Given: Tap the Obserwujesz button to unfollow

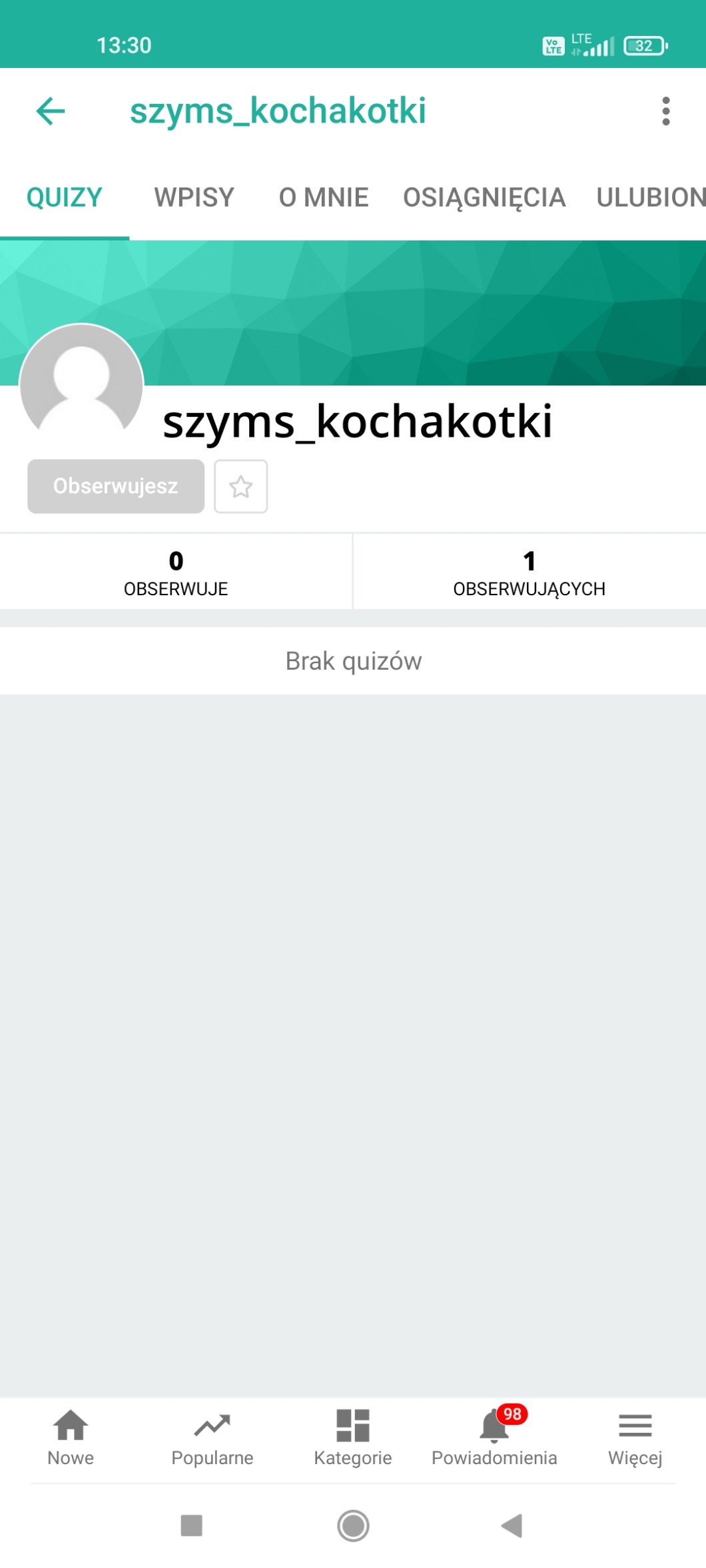Looking at the screenshot, I should point(116,486).
